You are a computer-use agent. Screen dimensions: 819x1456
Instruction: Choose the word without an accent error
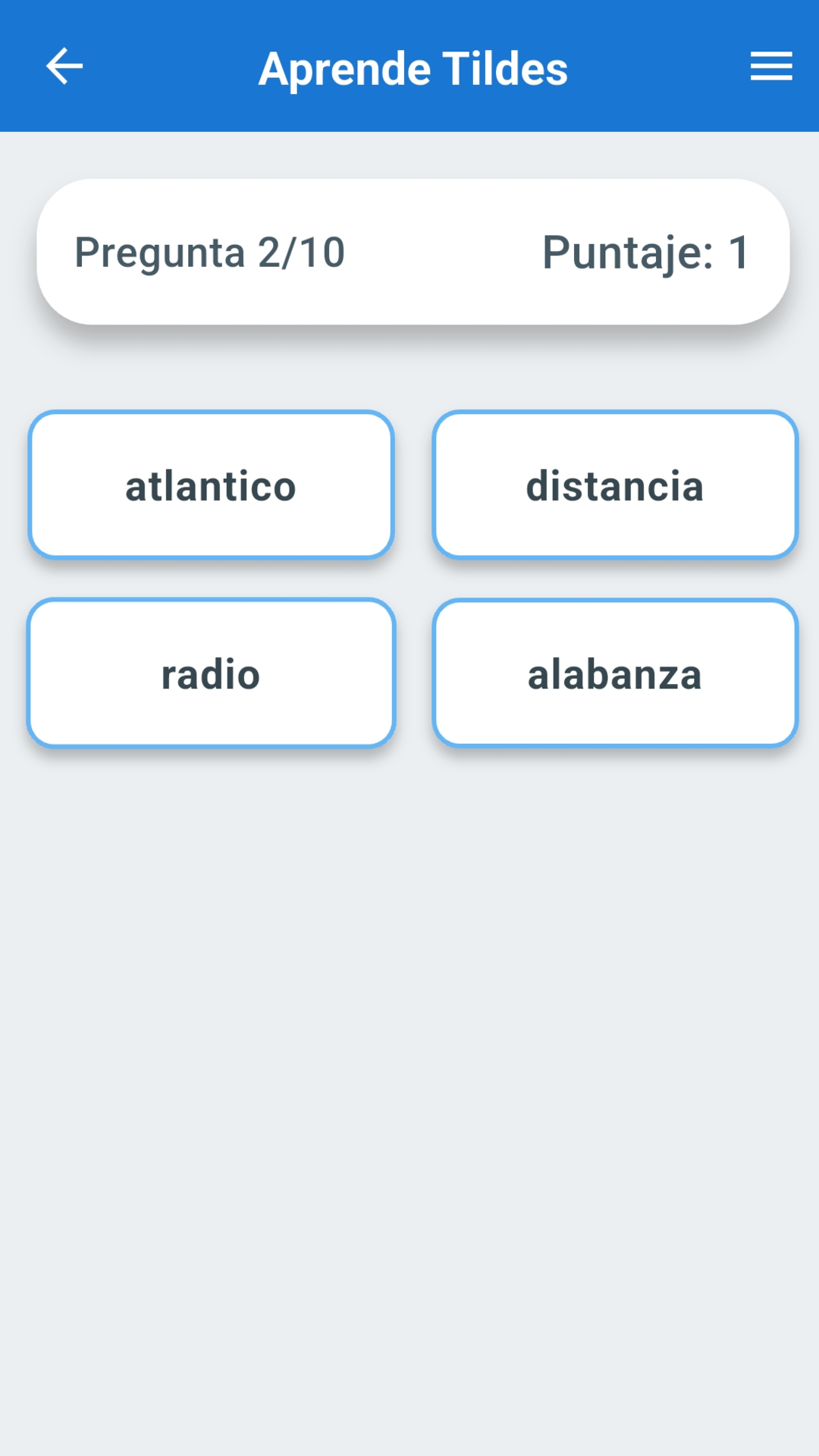click(615, 485)
